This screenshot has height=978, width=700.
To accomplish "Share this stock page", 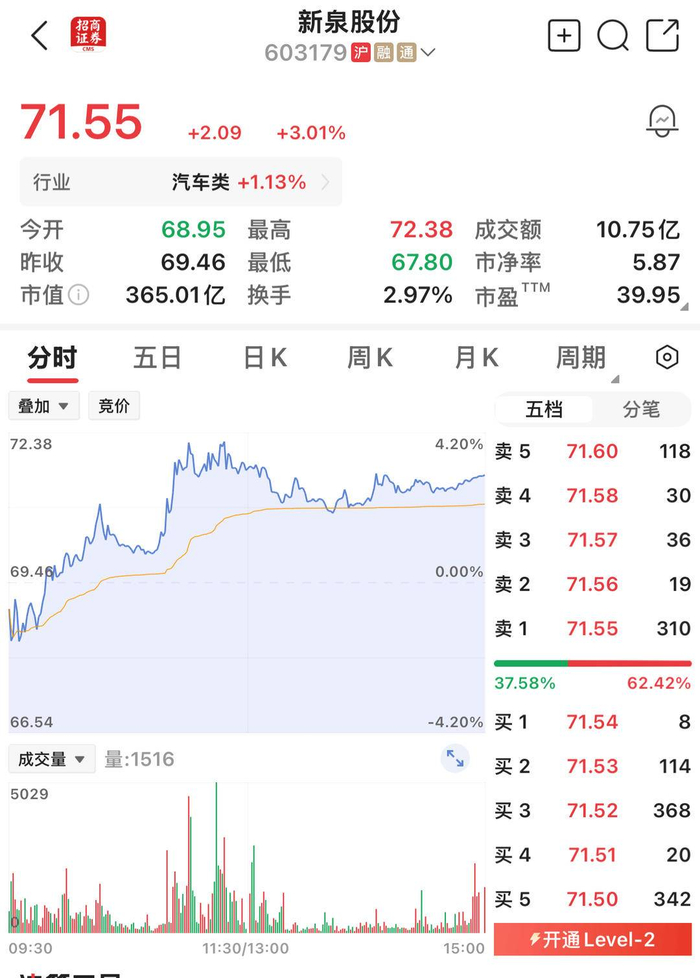I will point(663,36).
